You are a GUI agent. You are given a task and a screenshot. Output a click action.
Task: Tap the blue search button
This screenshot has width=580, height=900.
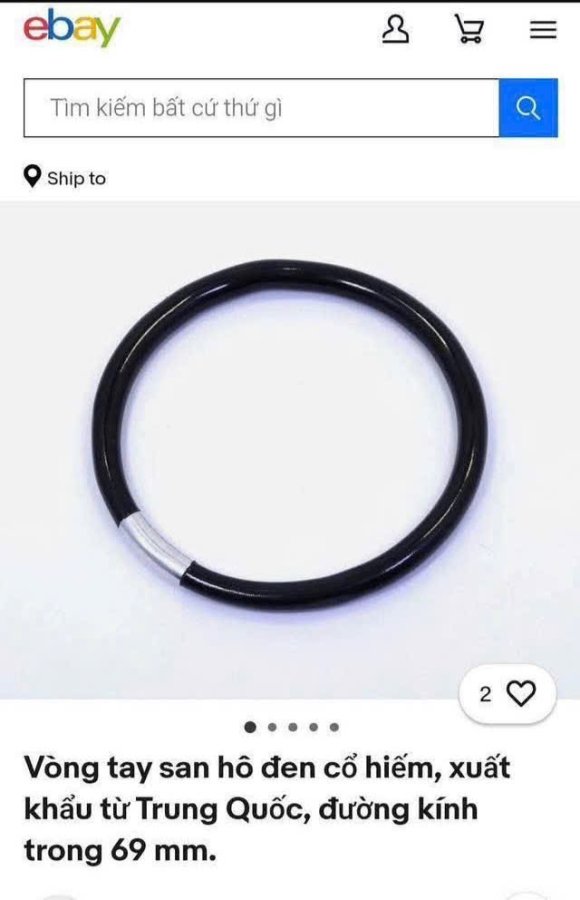[x=528, y=108]
